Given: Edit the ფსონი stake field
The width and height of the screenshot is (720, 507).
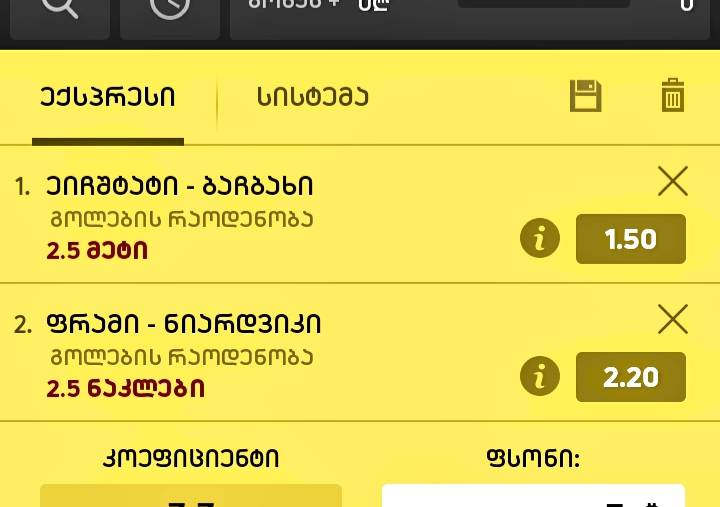Looking at the screenshot, I should tap(533, 497).
